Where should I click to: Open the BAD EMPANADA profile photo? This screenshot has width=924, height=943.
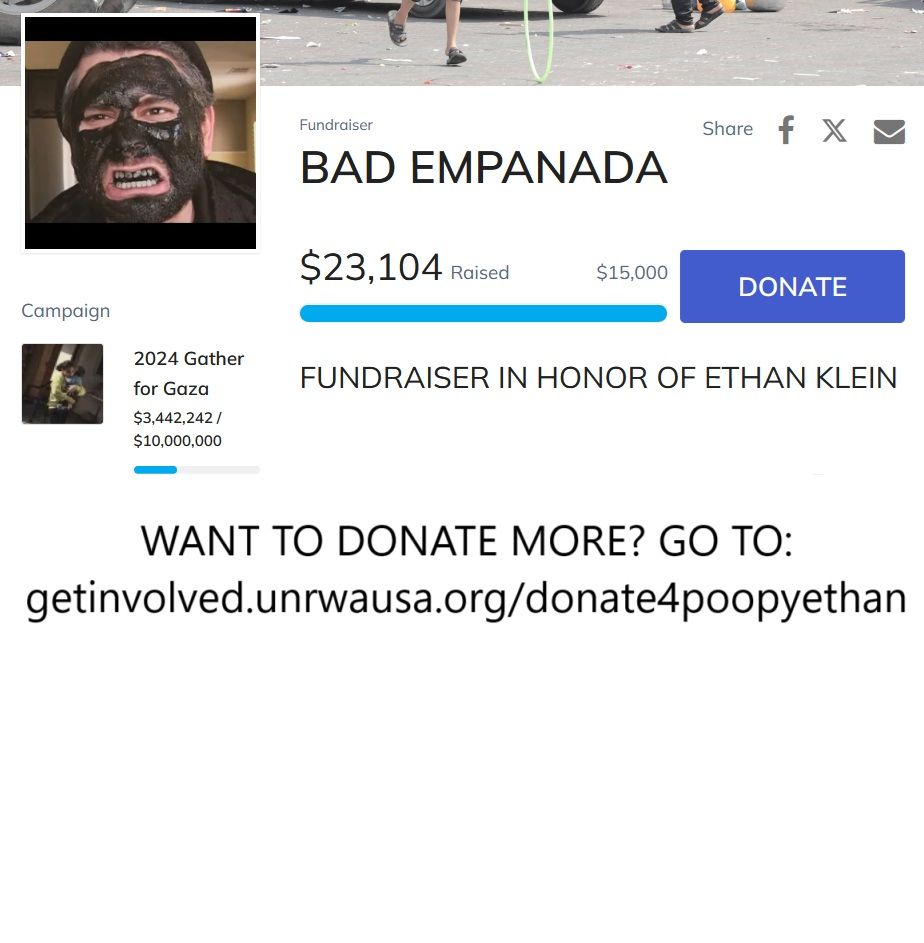pyautogui.click(x=138, y=133)
